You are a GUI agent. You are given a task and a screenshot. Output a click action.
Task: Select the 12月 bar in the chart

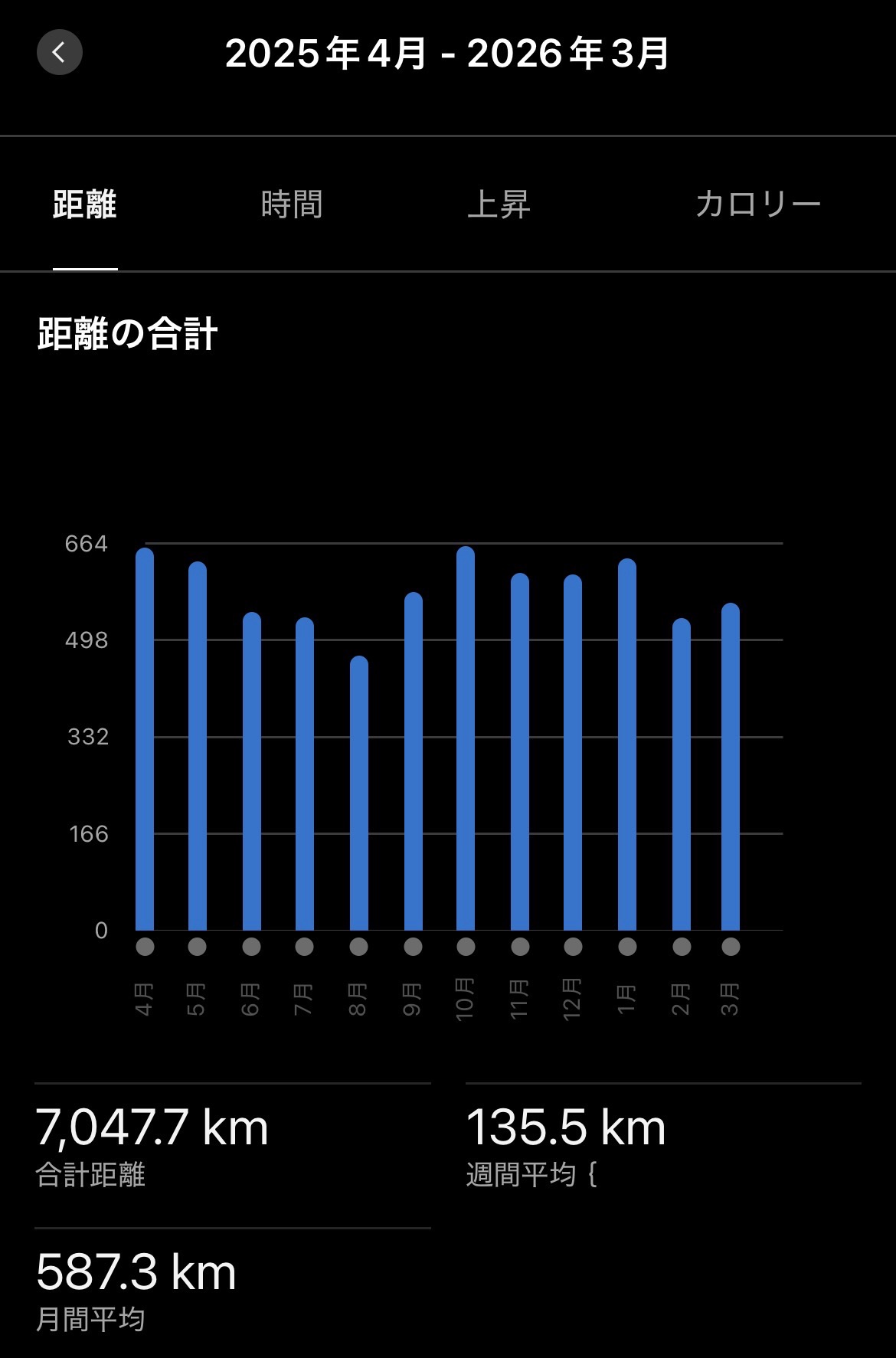(573, 753)
